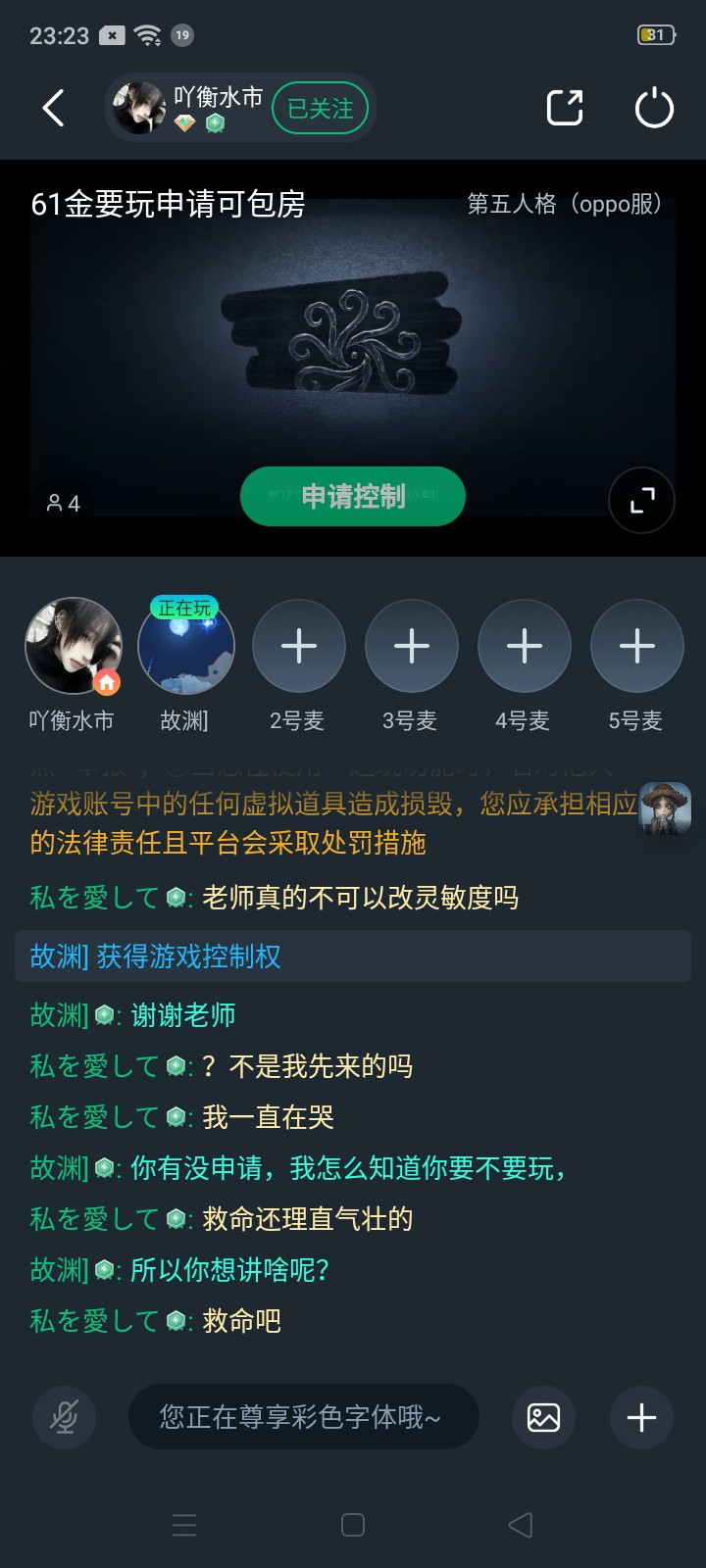
Task: Join the 2号麦 seat
Action: click(299, 647)
